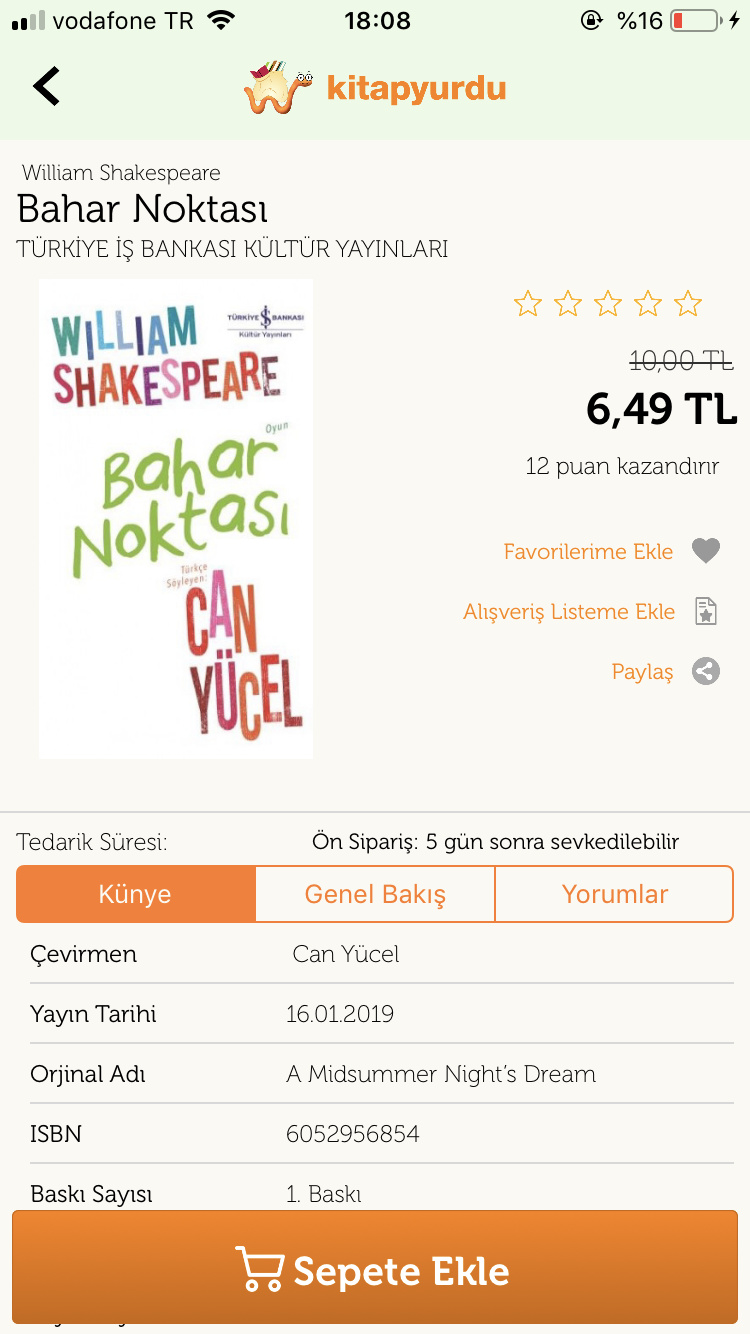Add to cart with Sepete Ekle
This screenshot has width=750, height=1334.
click(375, 1269)
